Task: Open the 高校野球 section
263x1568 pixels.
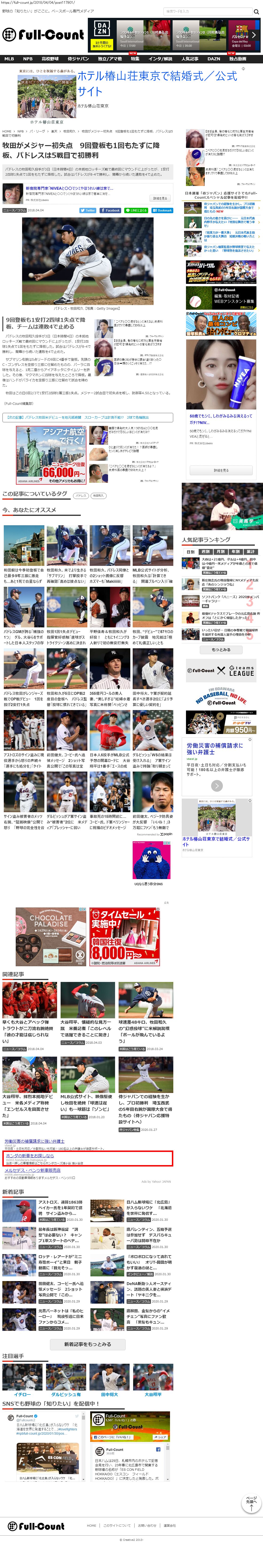Action: point(50,59)
